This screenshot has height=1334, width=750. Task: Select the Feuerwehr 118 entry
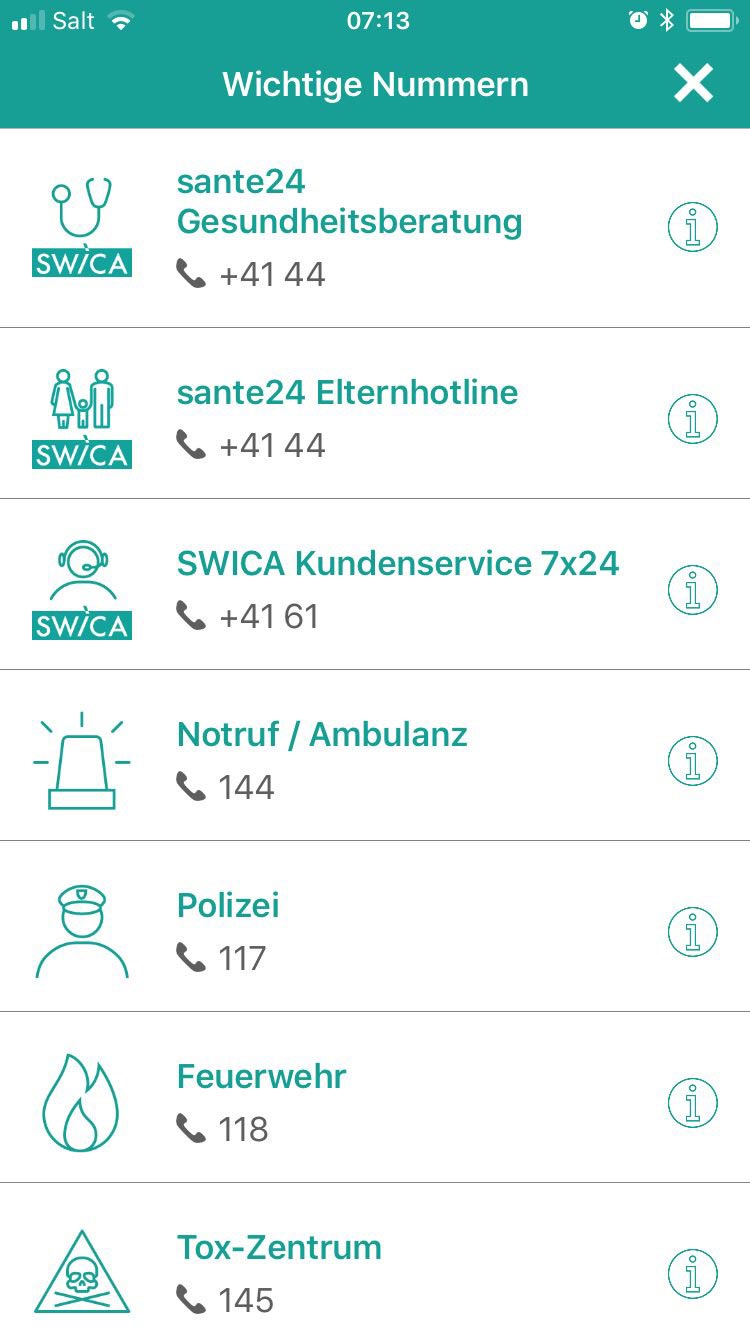(x=375, y=1098)
